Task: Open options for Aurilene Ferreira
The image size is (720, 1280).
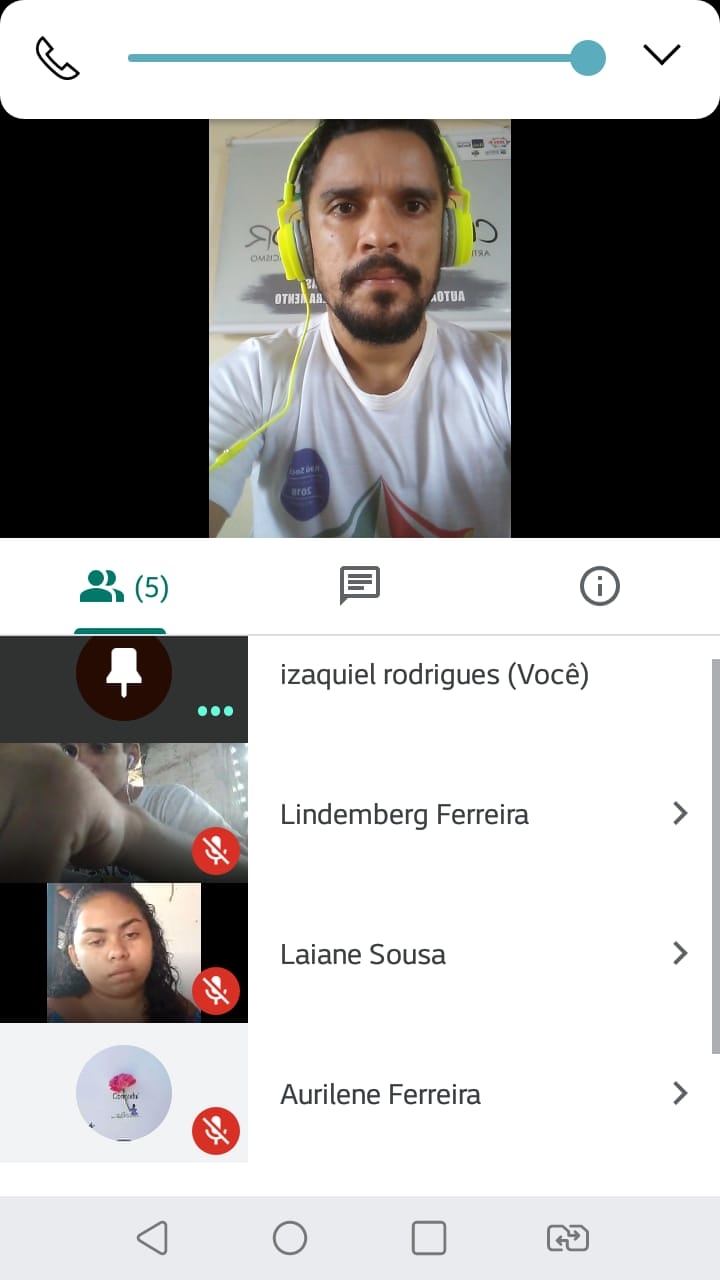Action: (680, 1094)
